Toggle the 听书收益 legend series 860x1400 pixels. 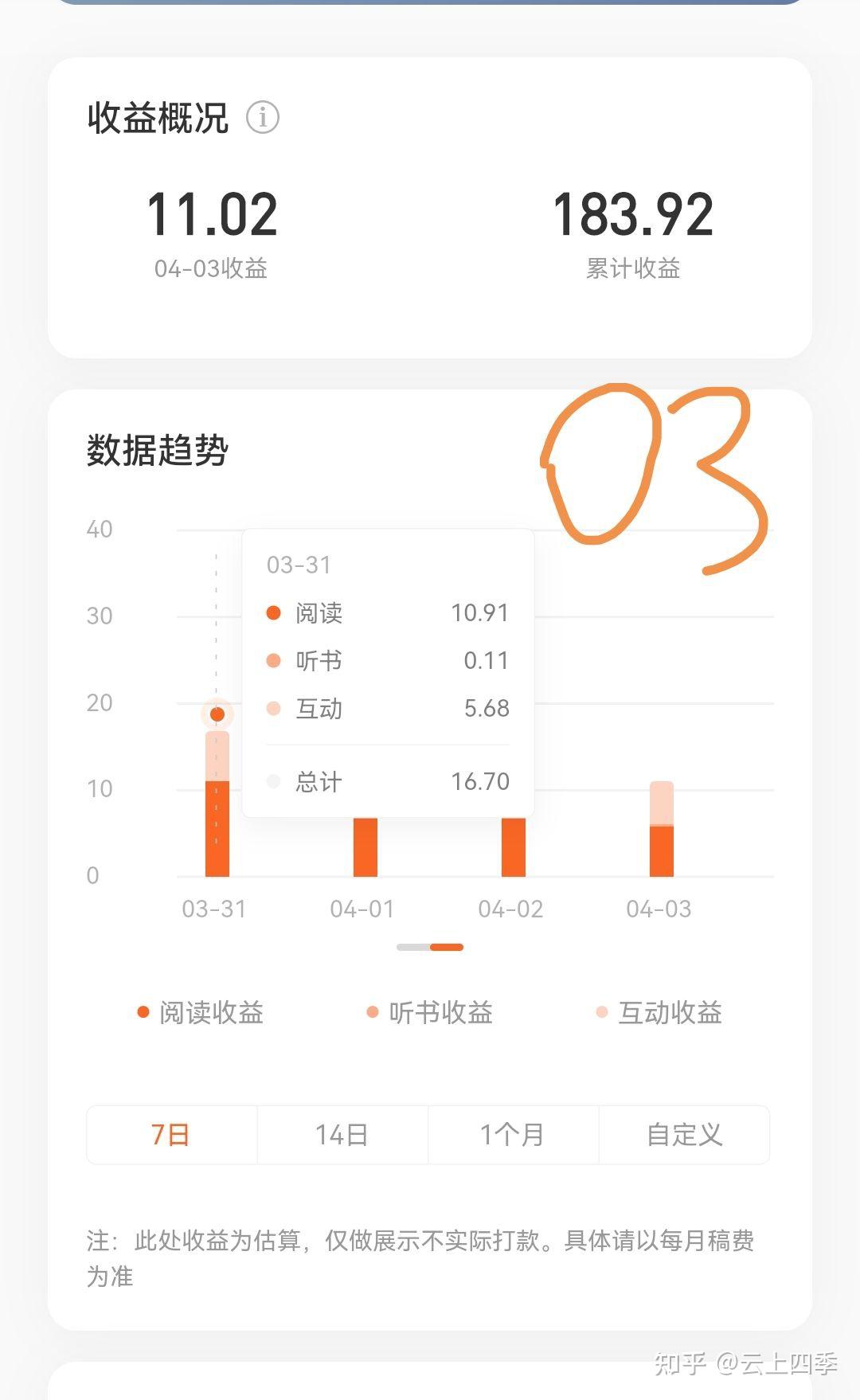(x=430, y=1012)
